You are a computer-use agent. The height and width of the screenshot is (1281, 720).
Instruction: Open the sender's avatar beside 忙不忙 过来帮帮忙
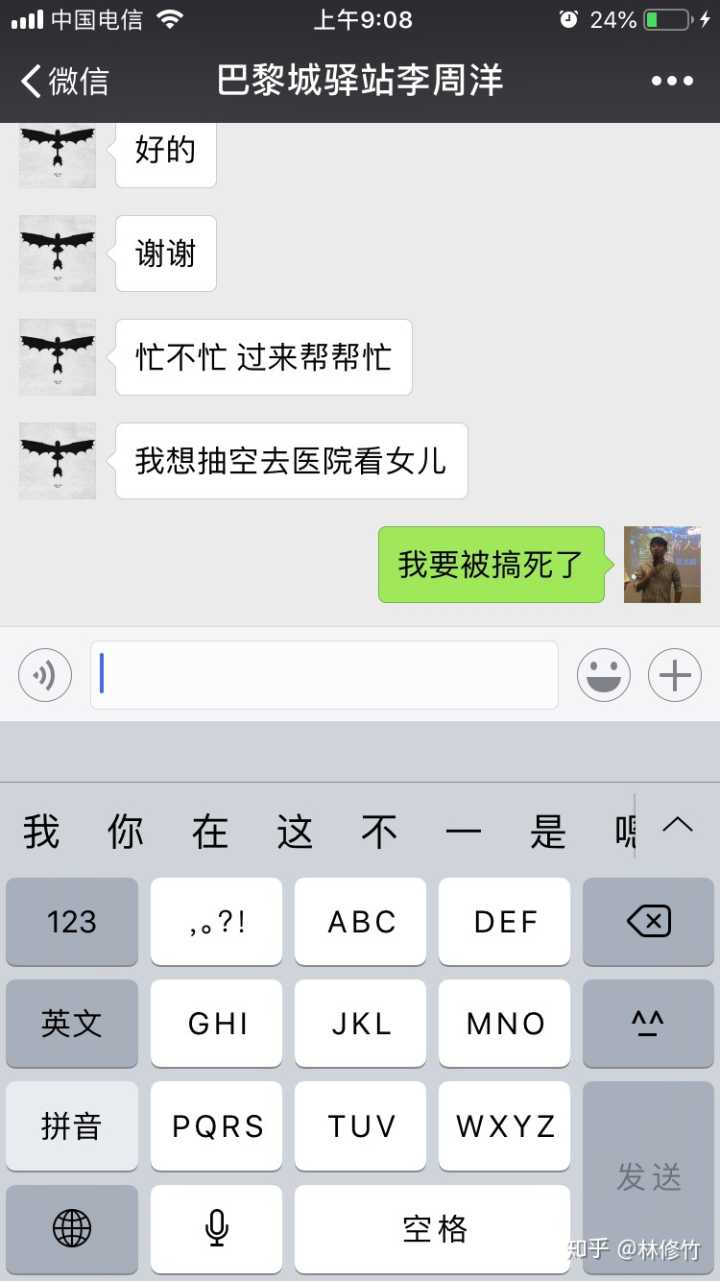(58, 357)
